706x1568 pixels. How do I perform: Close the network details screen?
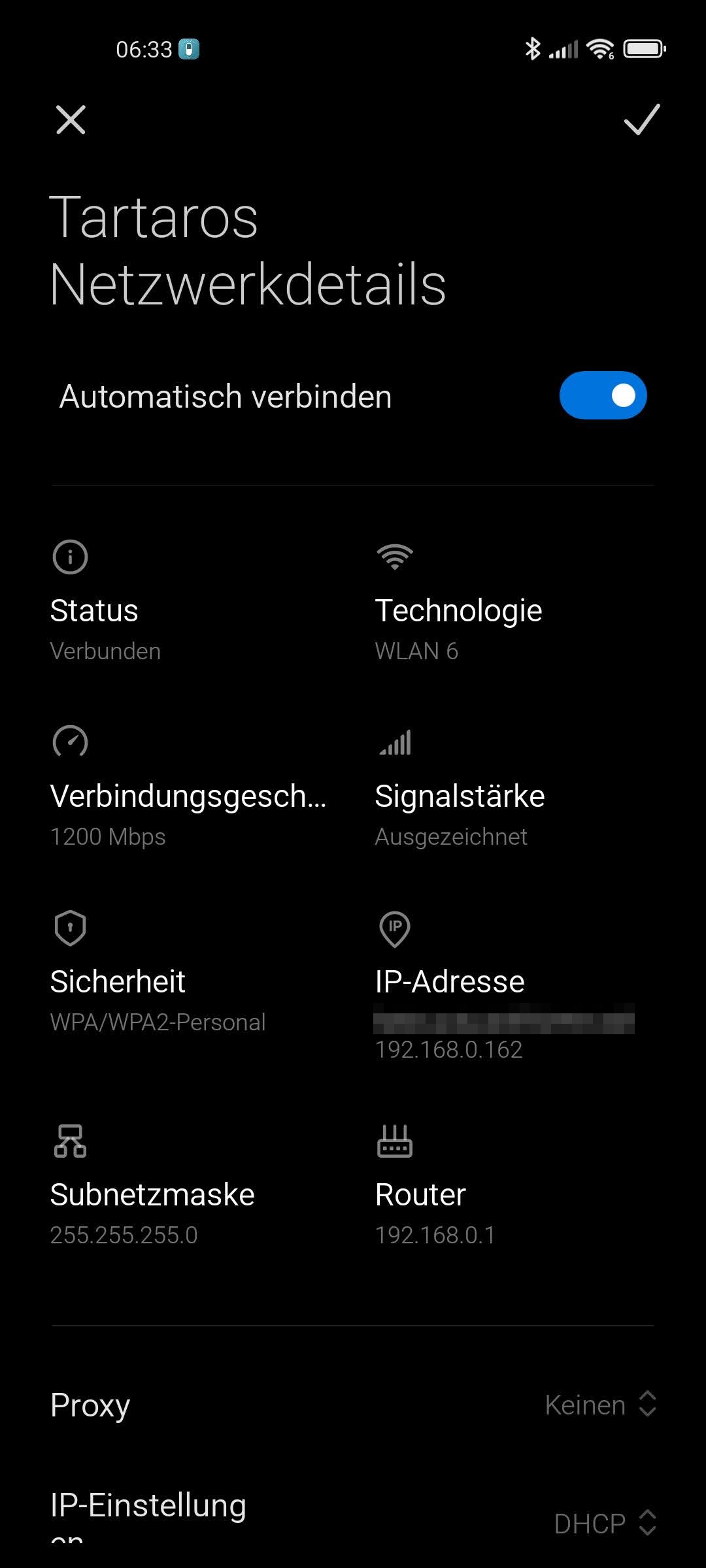tap(71, 120)
